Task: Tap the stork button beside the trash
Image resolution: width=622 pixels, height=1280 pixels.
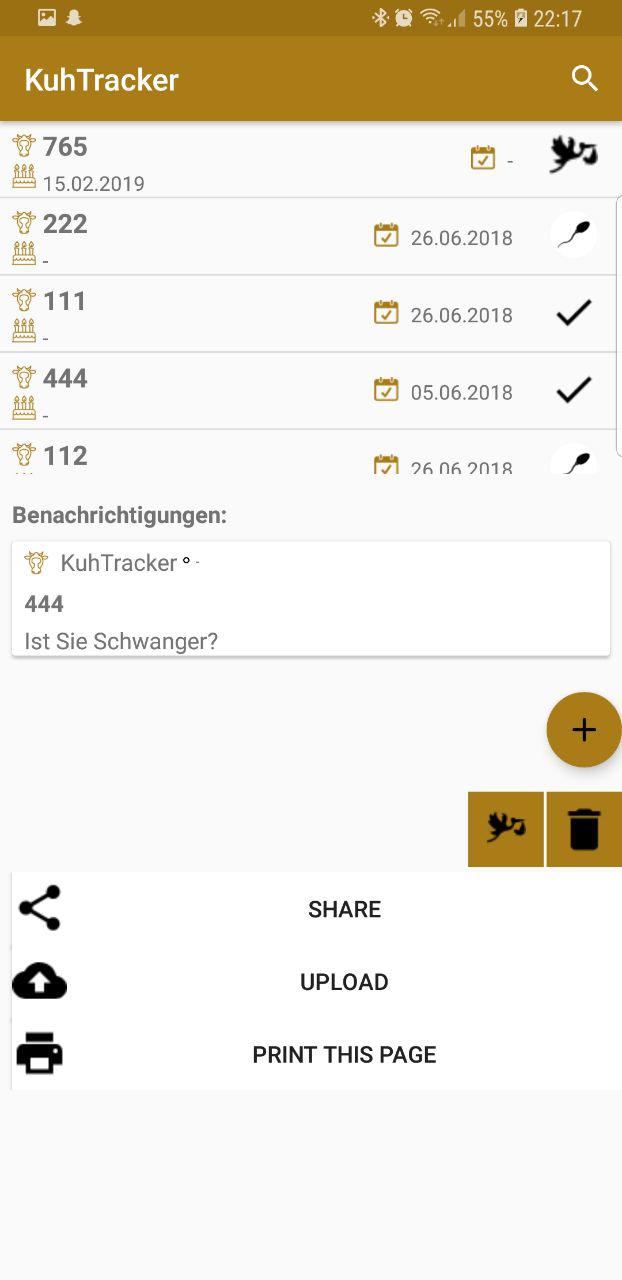Action: (x=506, y=829)
